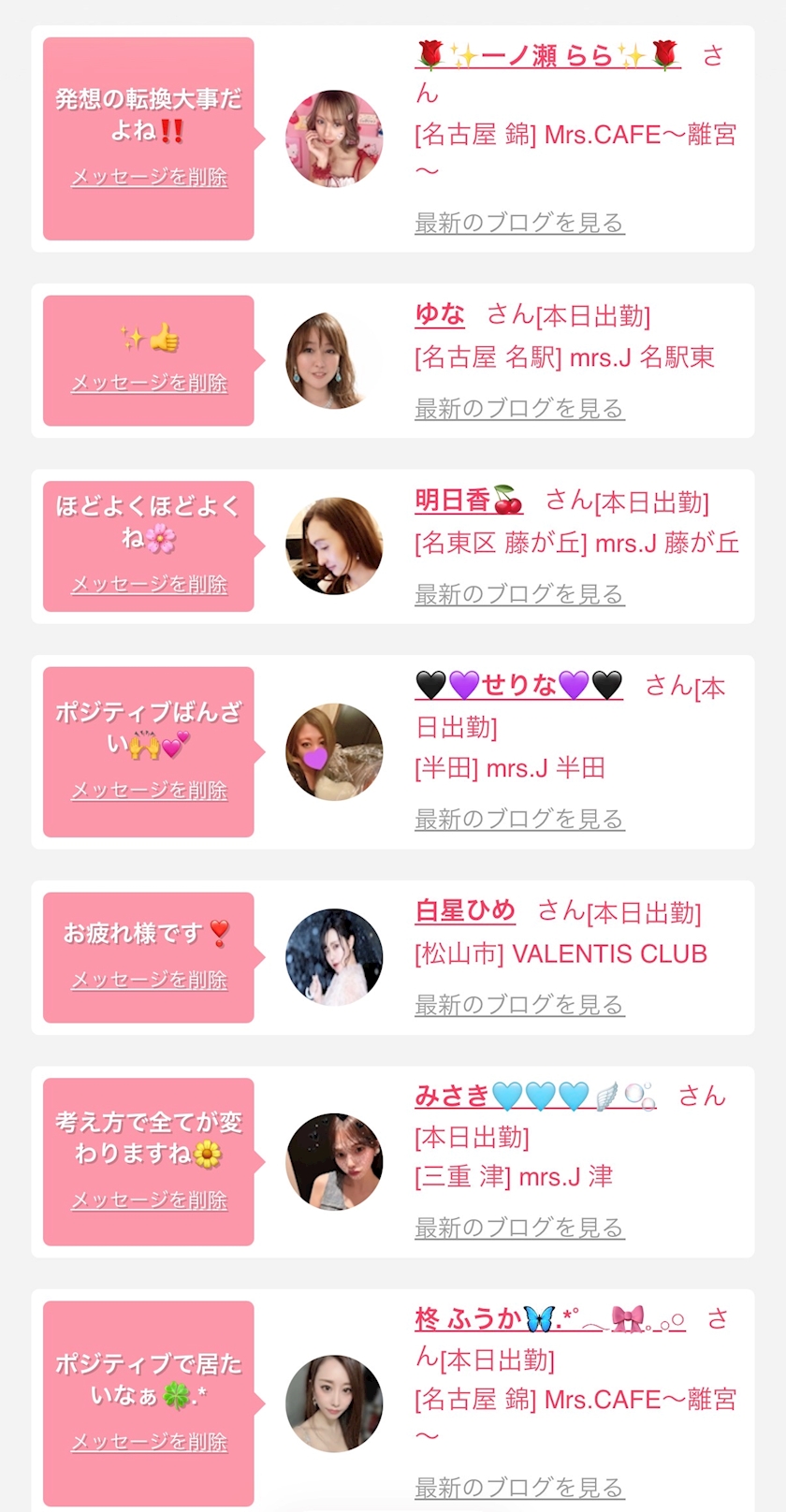Screen dimensions: 786x1512
Task: View せりな's latest blog
Action: coord(518,819)
